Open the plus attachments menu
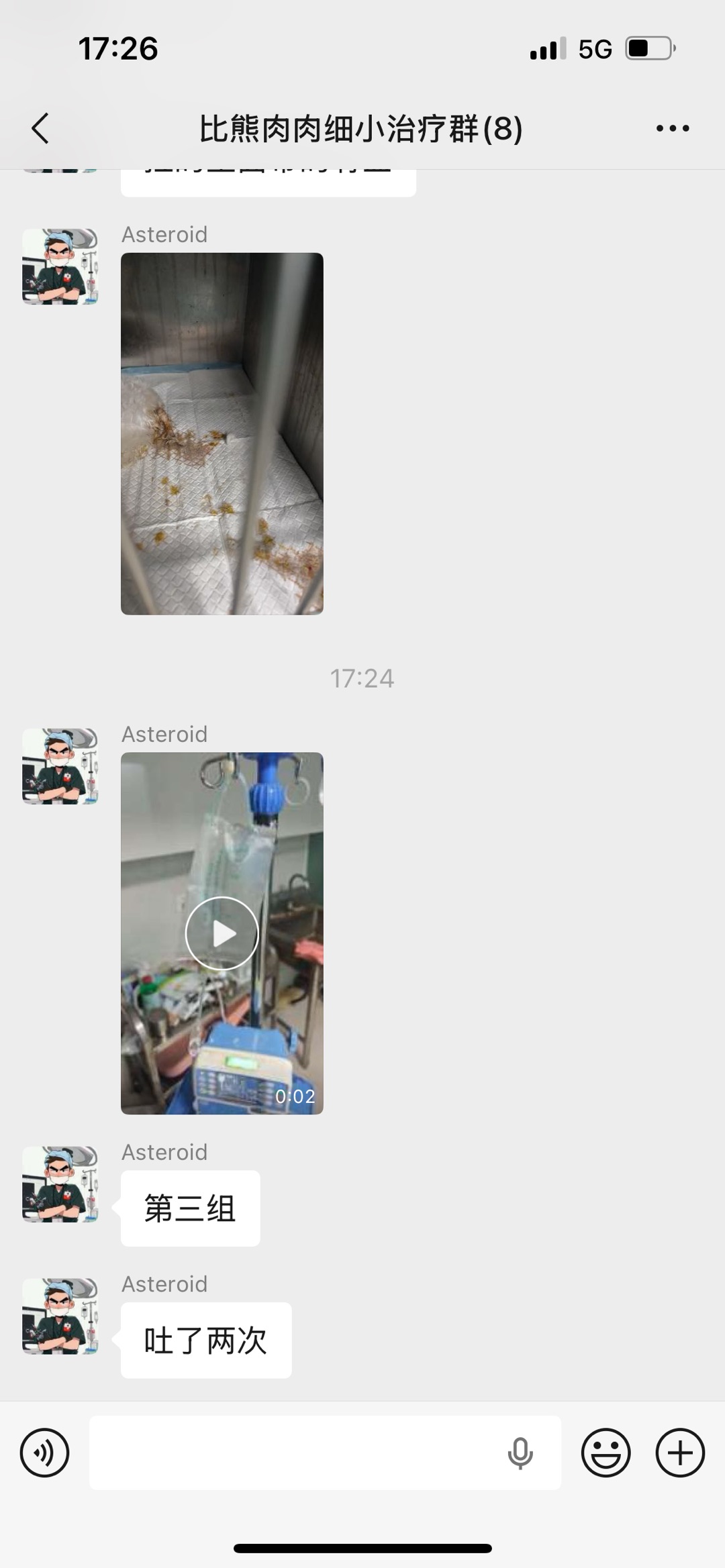Image resolution: width=725 pixels, height=1568 pixels. tap(679, 1453)
